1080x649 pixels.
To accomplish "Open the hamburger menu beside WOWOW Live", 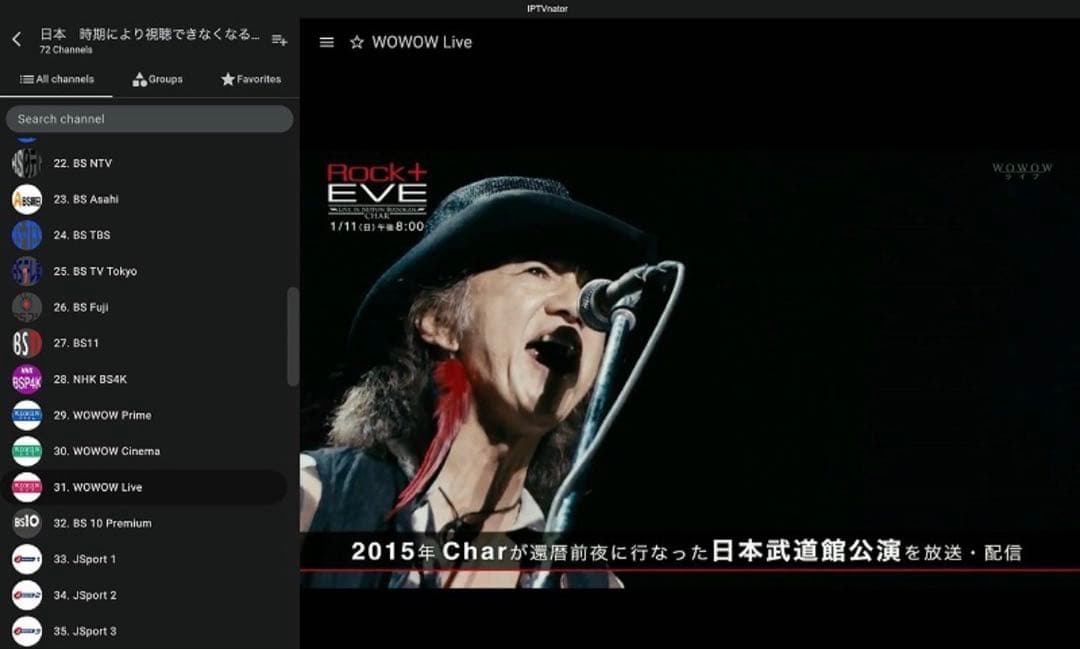I will 326,42.
